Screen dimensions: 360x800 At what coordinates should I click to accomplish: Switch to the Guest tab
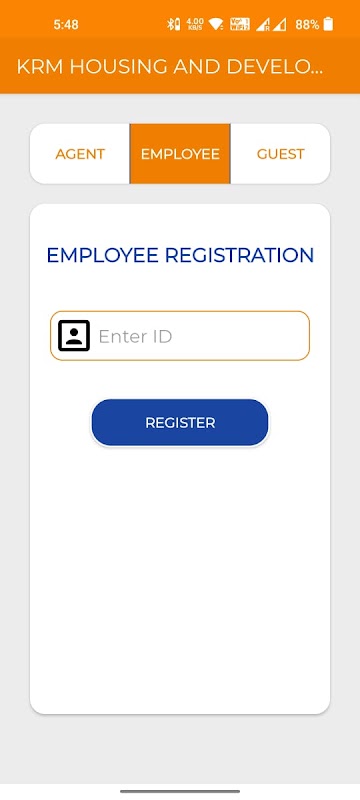pyautogui.click(x=280, y=154)
